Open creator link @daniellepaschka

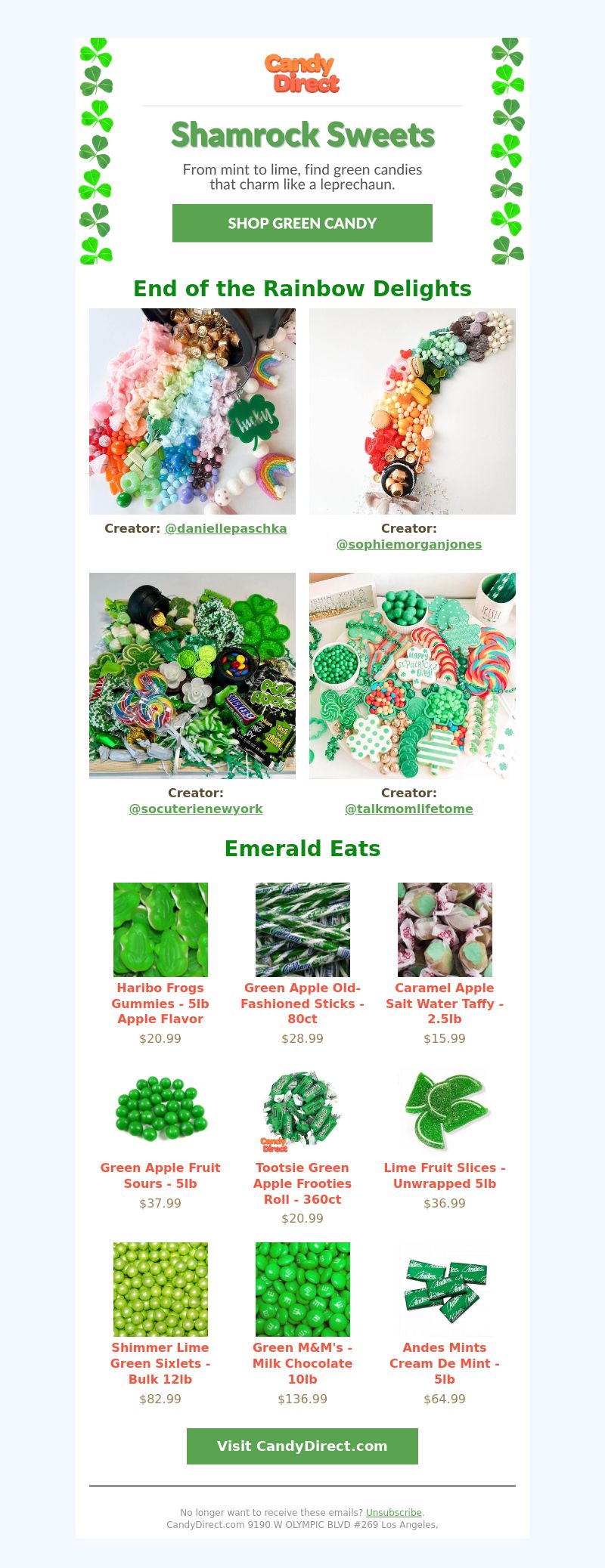point(225,529)
